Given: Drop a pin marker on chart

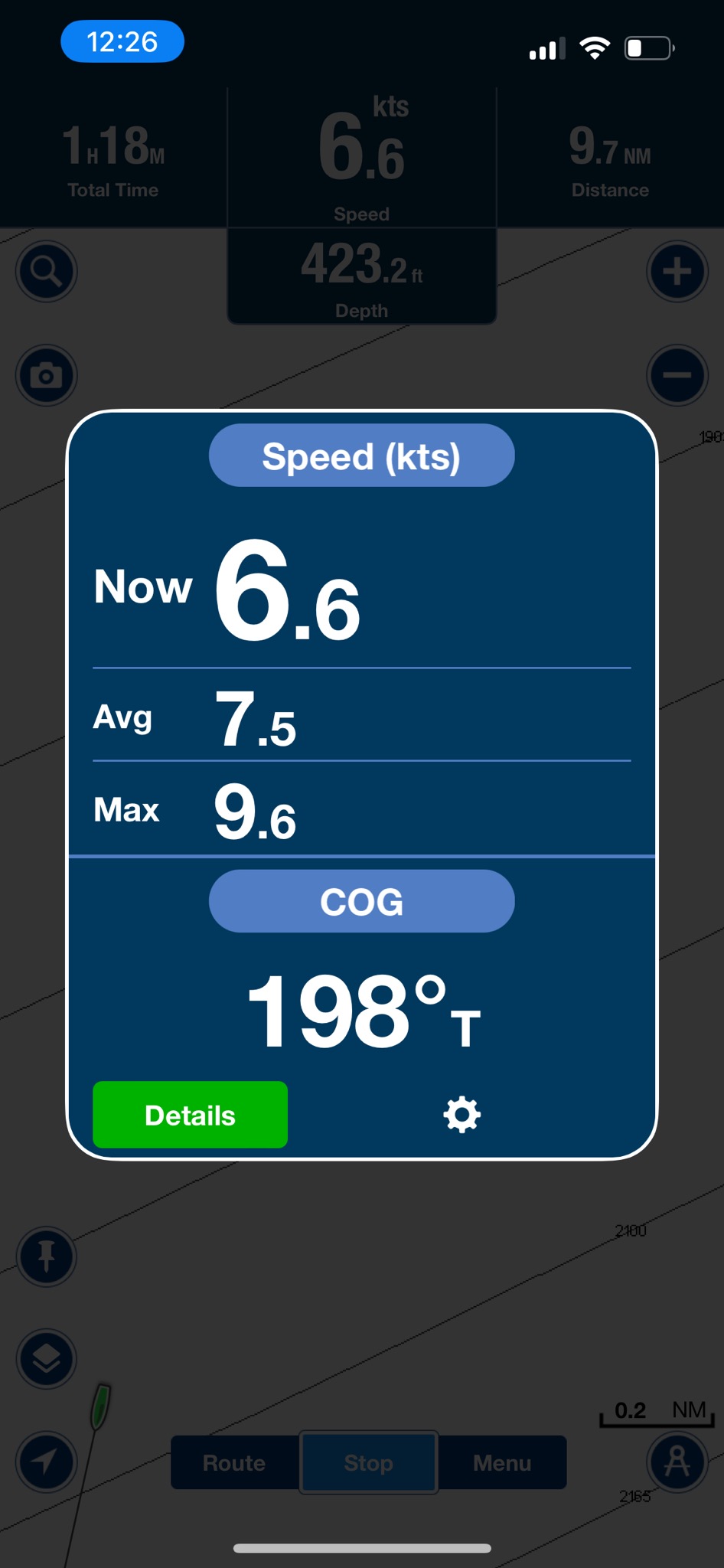Looking at the screenshot, I should pyautogui.click(x=47, y=1256).
